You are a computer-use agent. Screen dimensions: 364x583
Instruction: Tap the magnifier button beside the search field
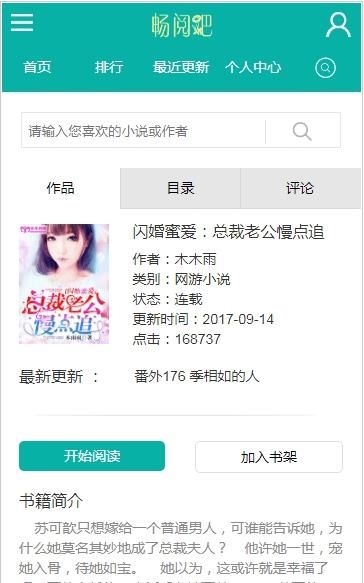coord(303,131)
